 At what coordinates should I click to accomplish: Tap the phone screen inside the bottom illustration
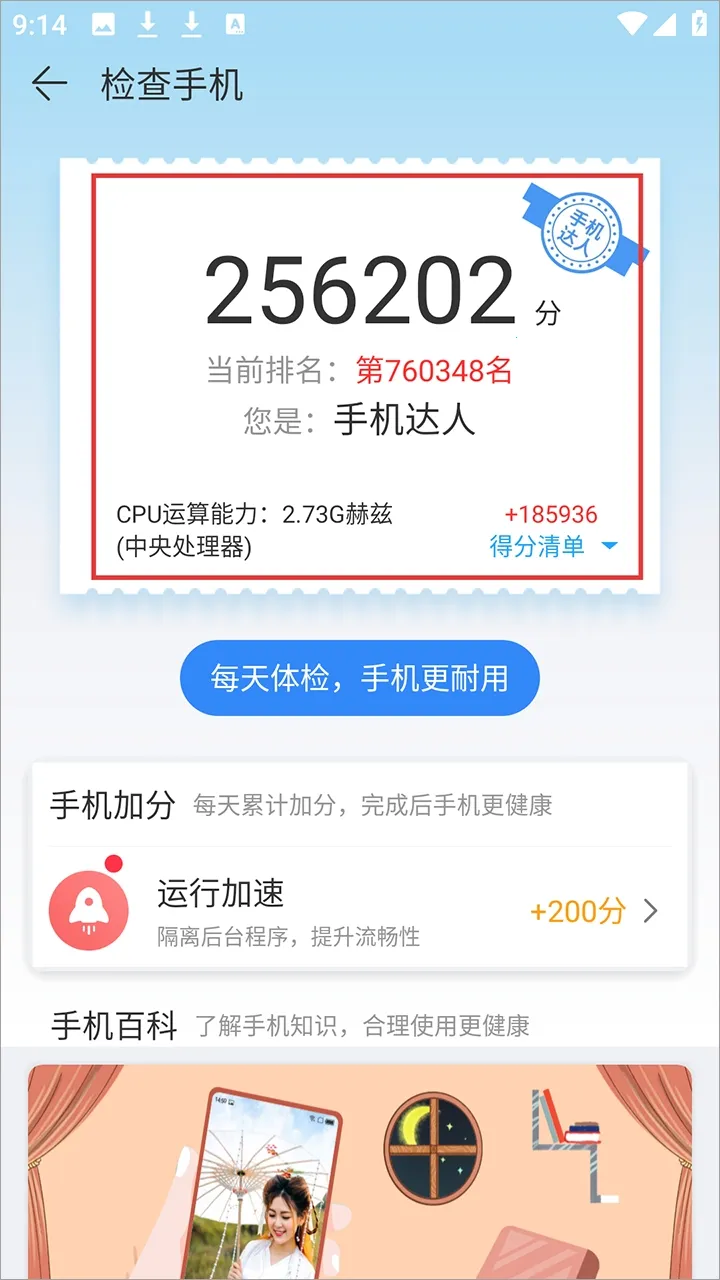(x=265, y=1180)
